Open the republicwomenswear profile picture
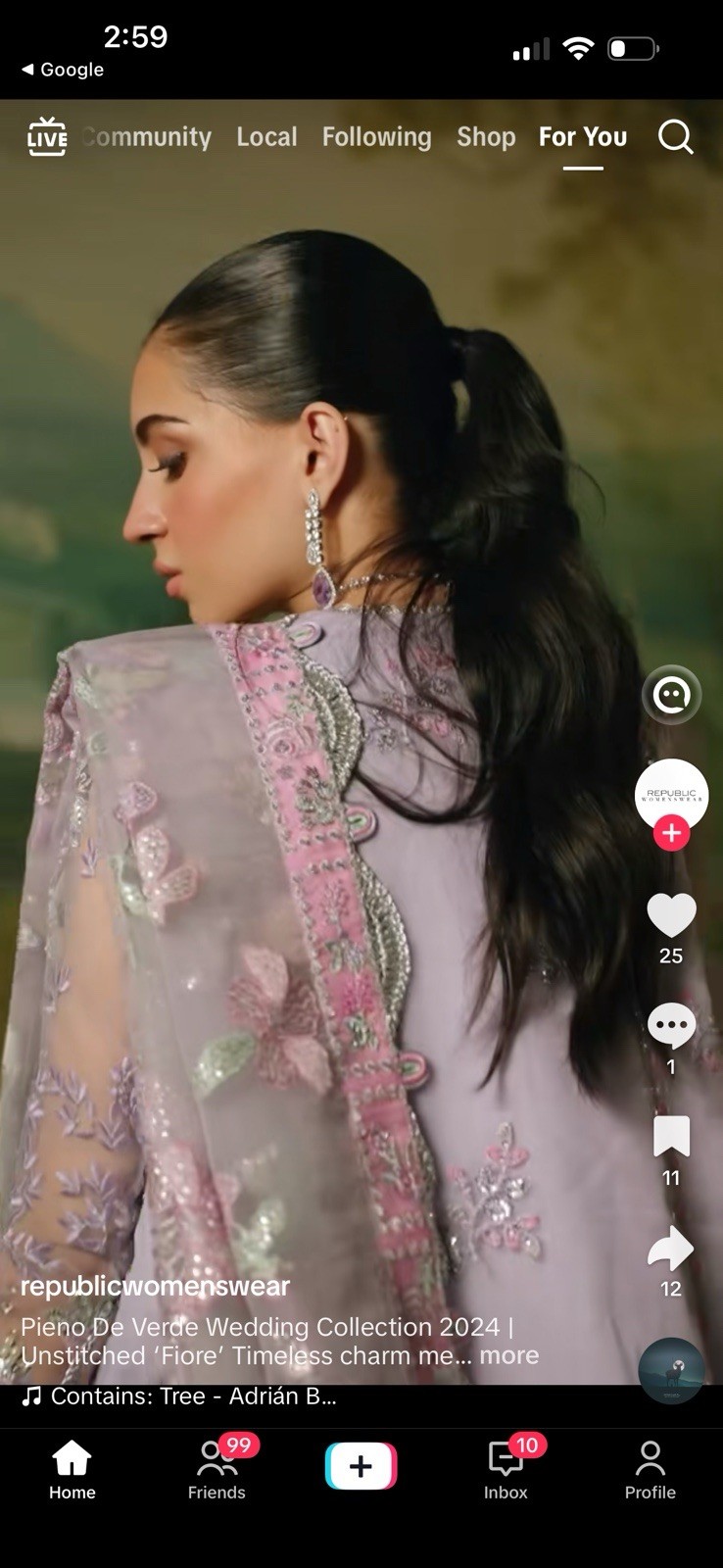Screen dimensions: 723x1568 click(671, 795)
